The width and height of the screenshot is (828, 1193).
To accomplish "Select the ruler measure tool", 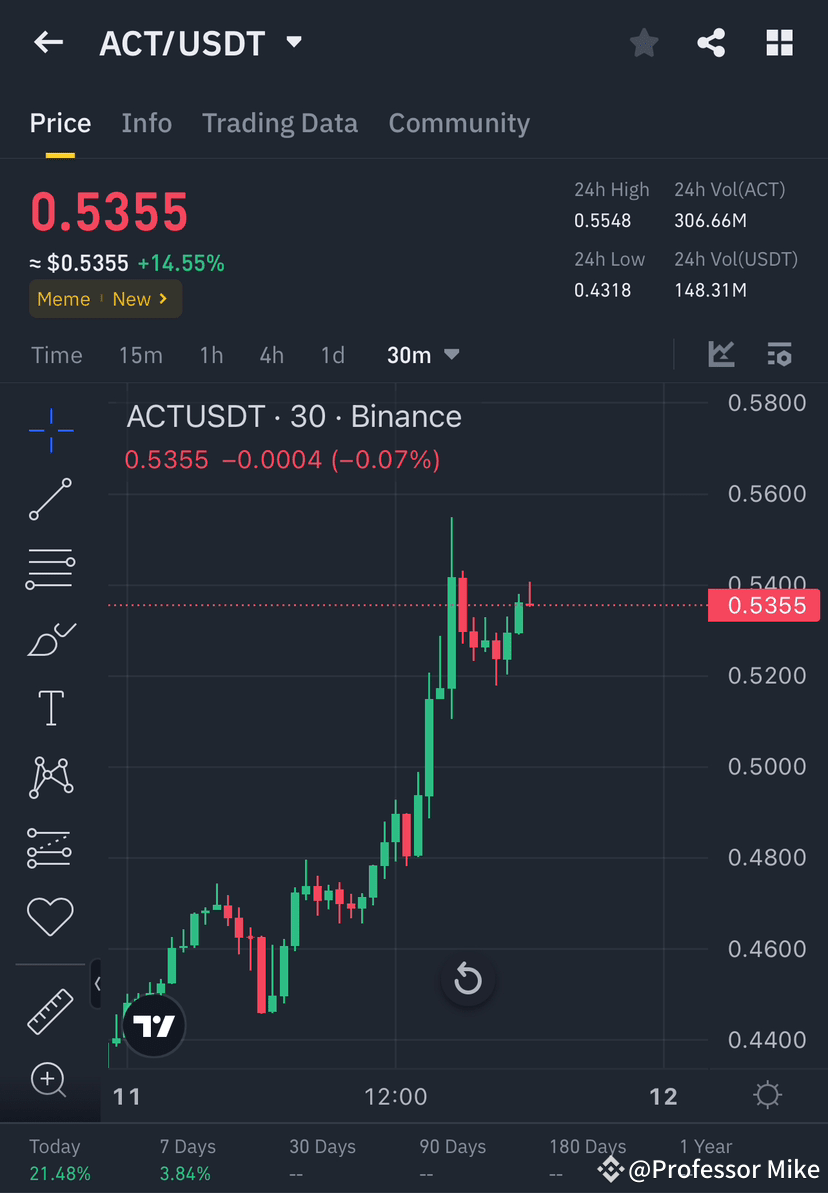I will pos(50,1011).
